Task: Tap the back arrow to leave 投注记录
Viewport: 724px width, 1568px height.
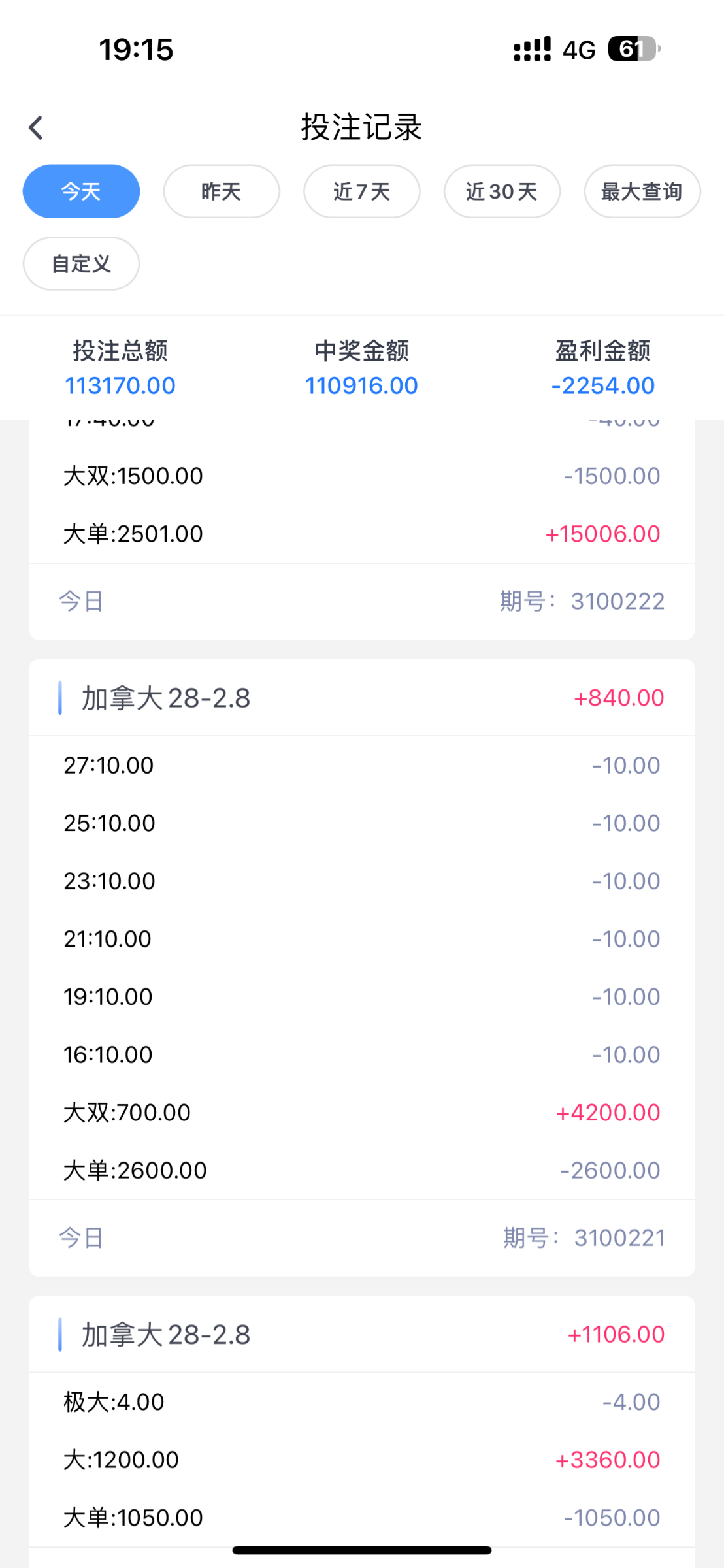Action: click(36, 127)
